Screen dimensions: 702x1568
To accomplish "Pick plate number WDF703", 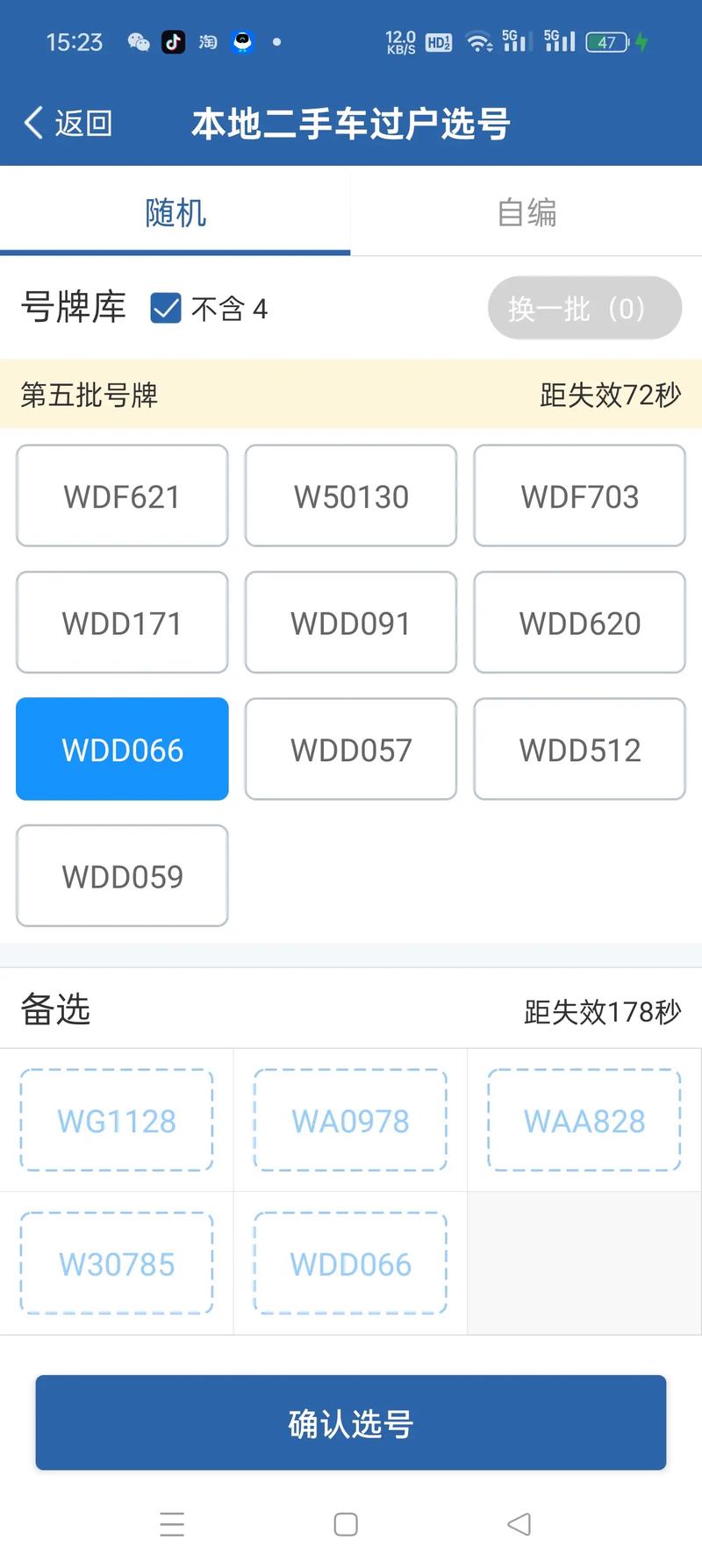I will pyautogui.click(x=579, y=496).
